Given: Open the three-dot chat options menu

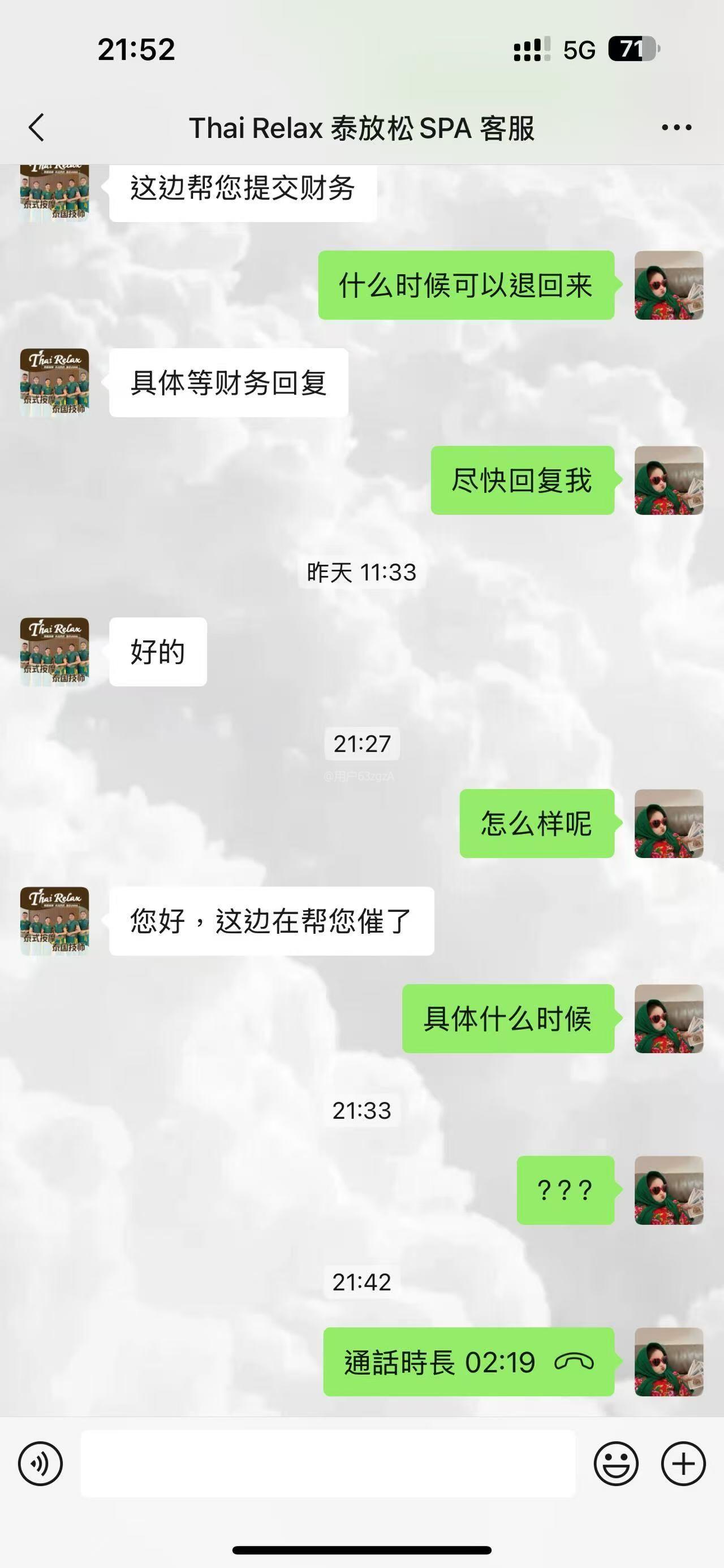Looking at the screenshot, I should 676,128.
